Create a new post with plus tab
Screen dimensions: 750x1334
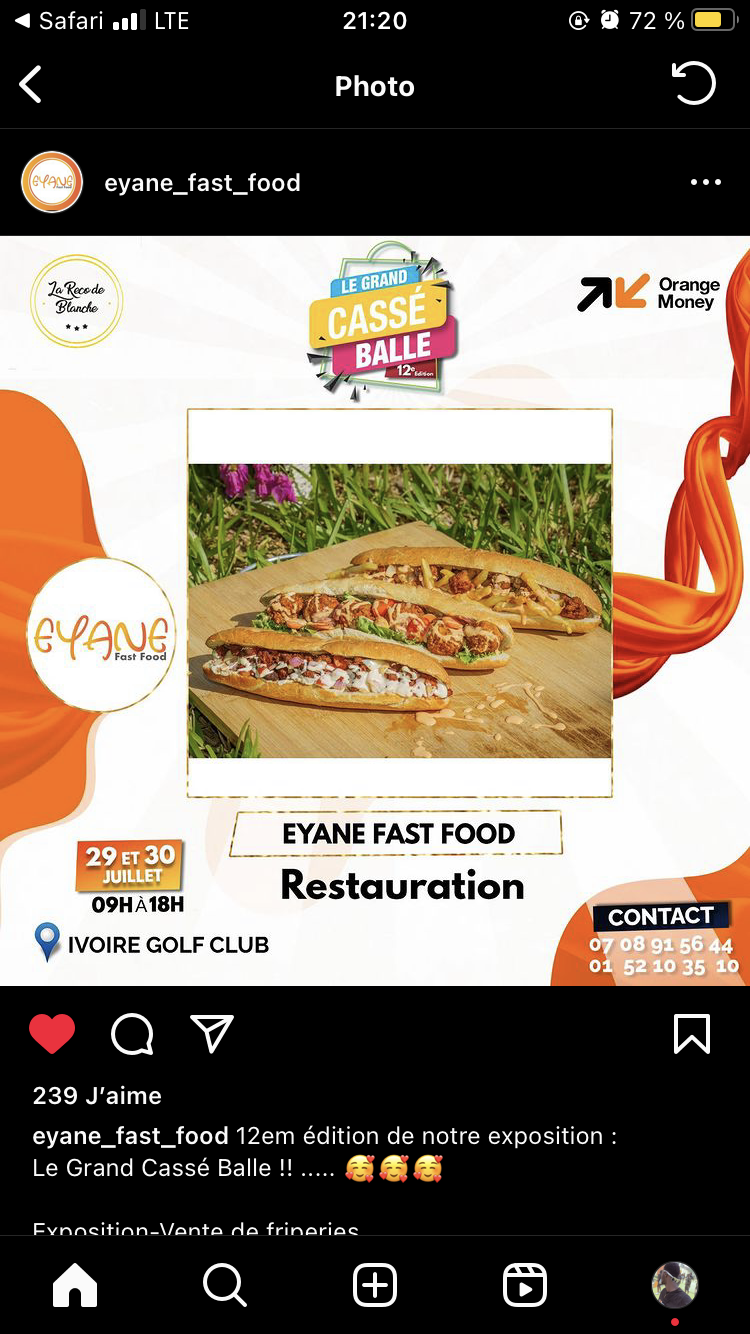(x=375, y=1285)
